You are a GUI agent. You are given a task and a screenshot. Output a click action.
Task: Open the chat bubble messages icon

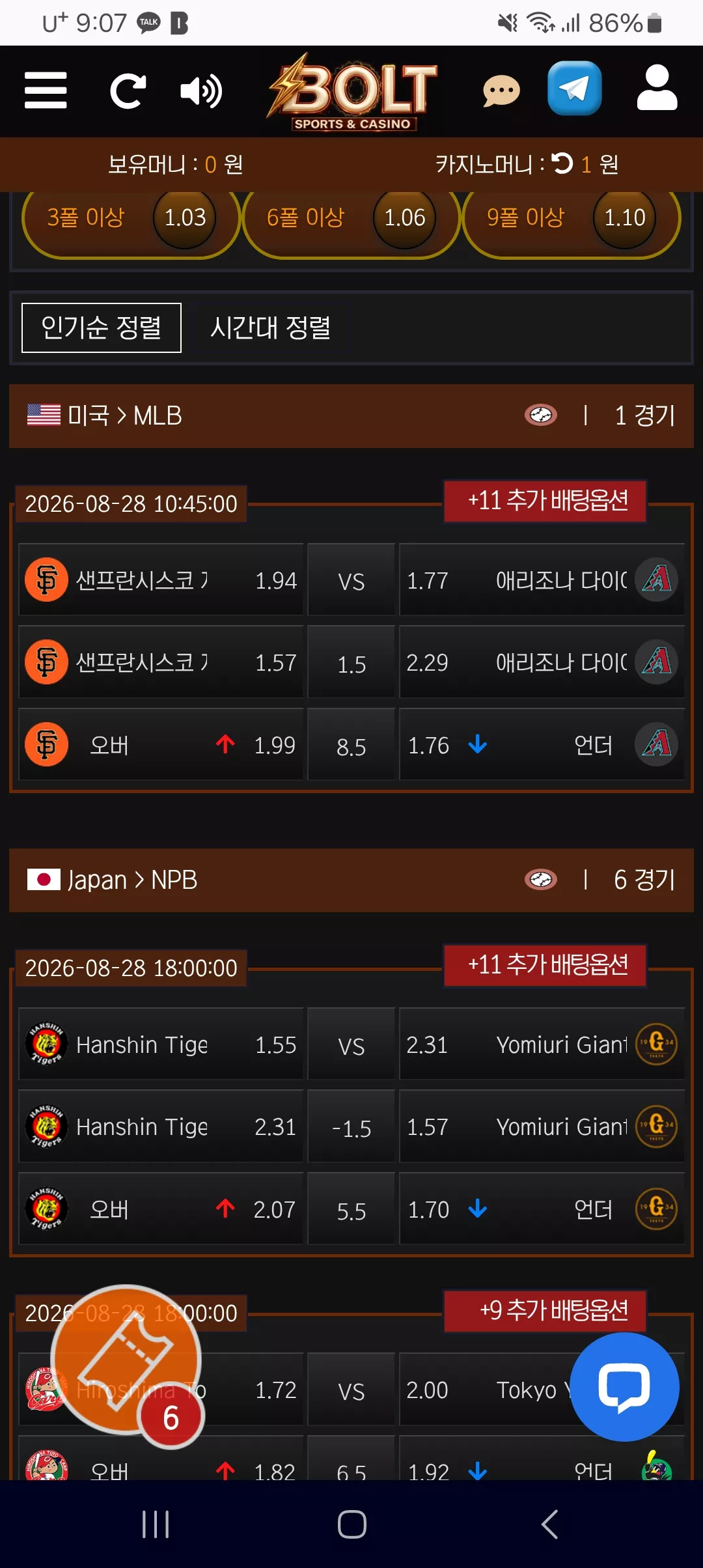pos(501,90)
